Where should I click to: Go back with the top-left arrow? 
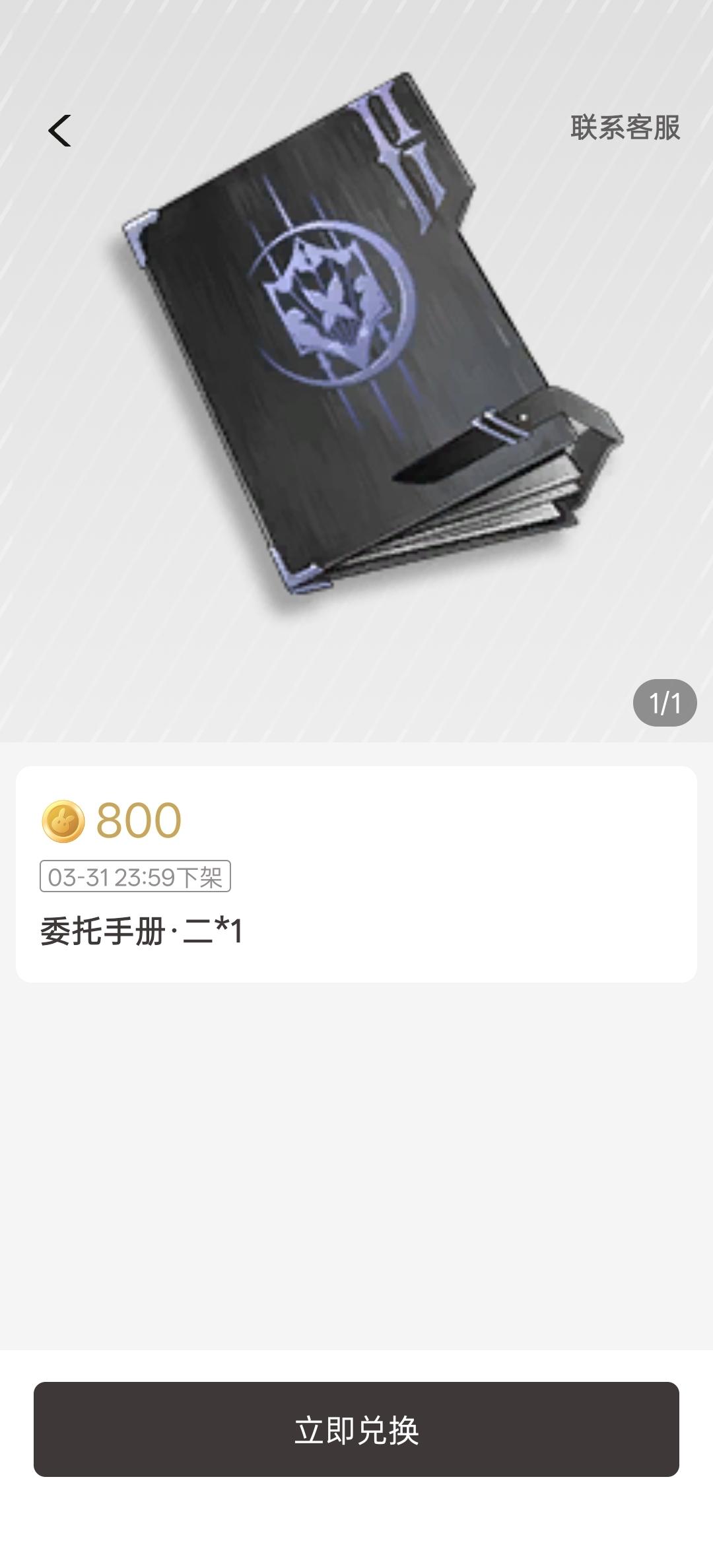pyautogui.click(x=59, y=130)
